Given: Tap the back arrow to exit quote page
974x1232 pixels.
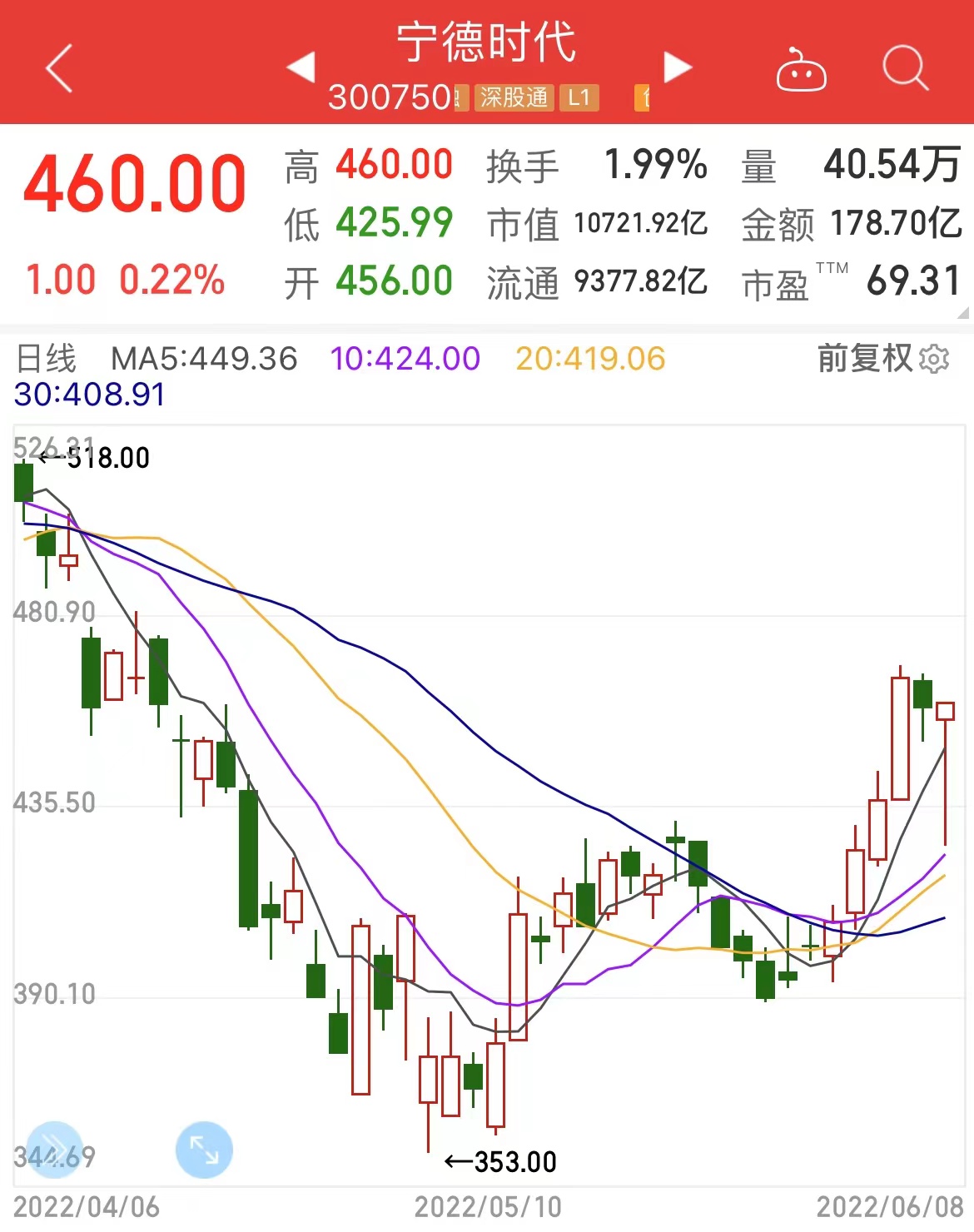Looking at the screenshot, I should (58, 68).
